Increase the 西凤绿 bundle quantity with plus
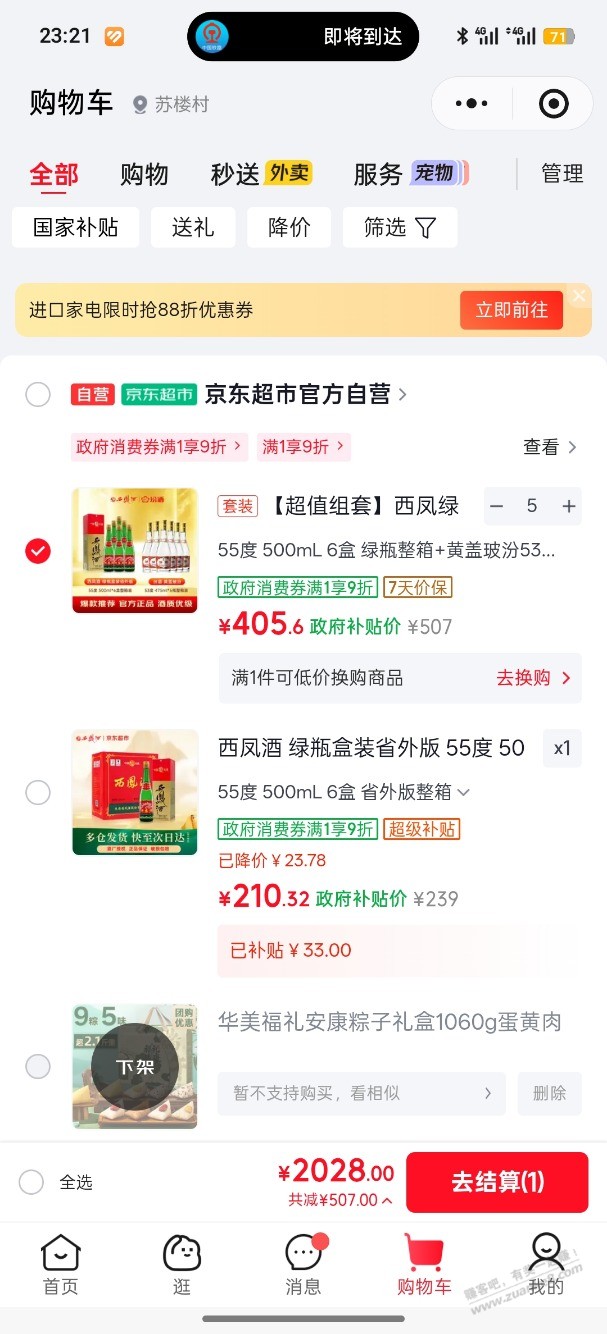 pyautogui.click(x=569, y=506)
